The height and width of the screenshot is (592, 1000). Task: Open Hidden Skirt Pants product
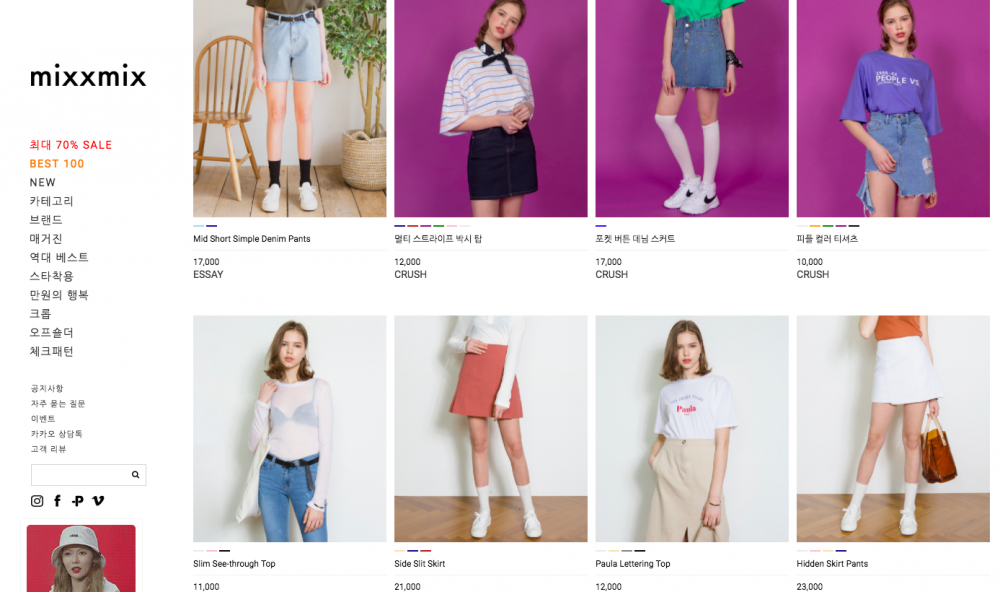click(831, 564)
